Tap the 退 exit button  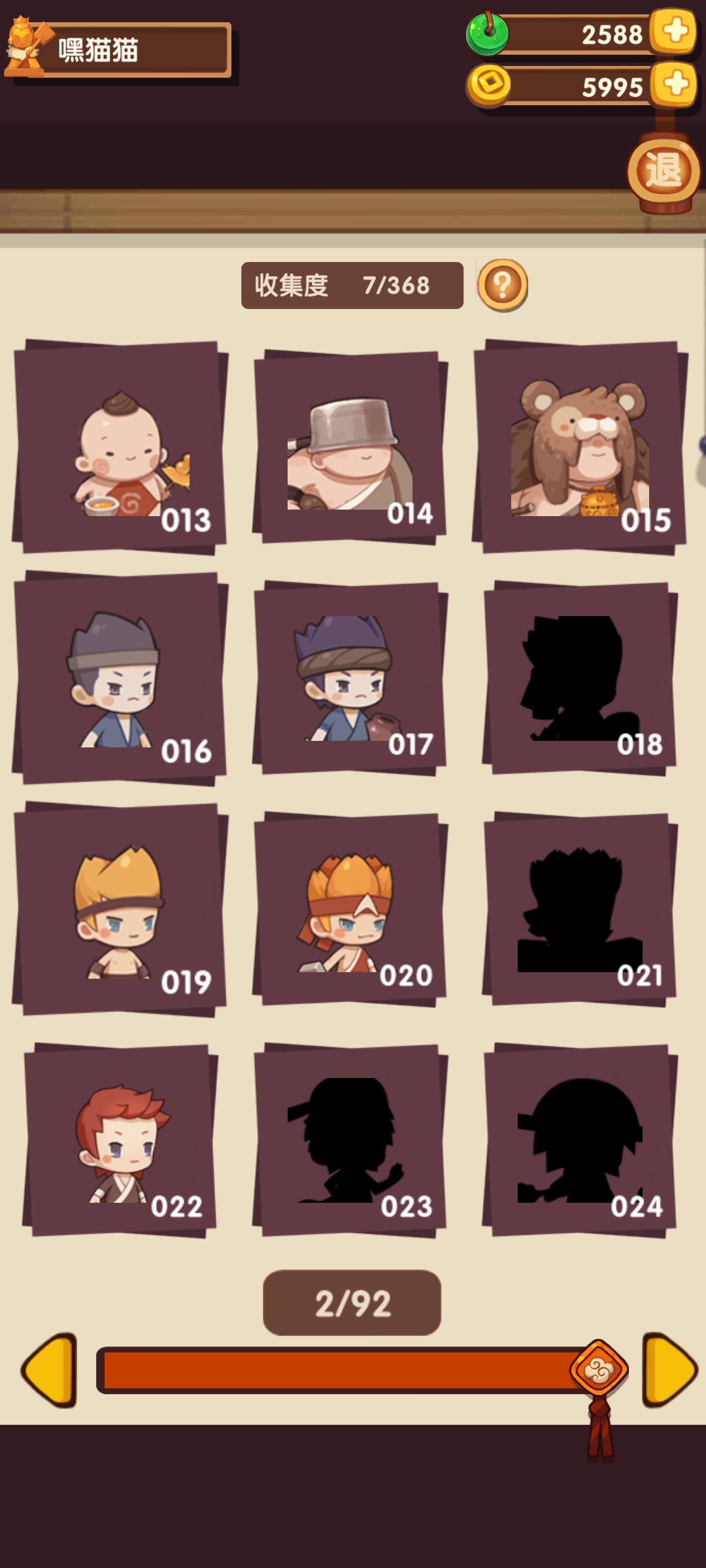[x=664, y=171]
